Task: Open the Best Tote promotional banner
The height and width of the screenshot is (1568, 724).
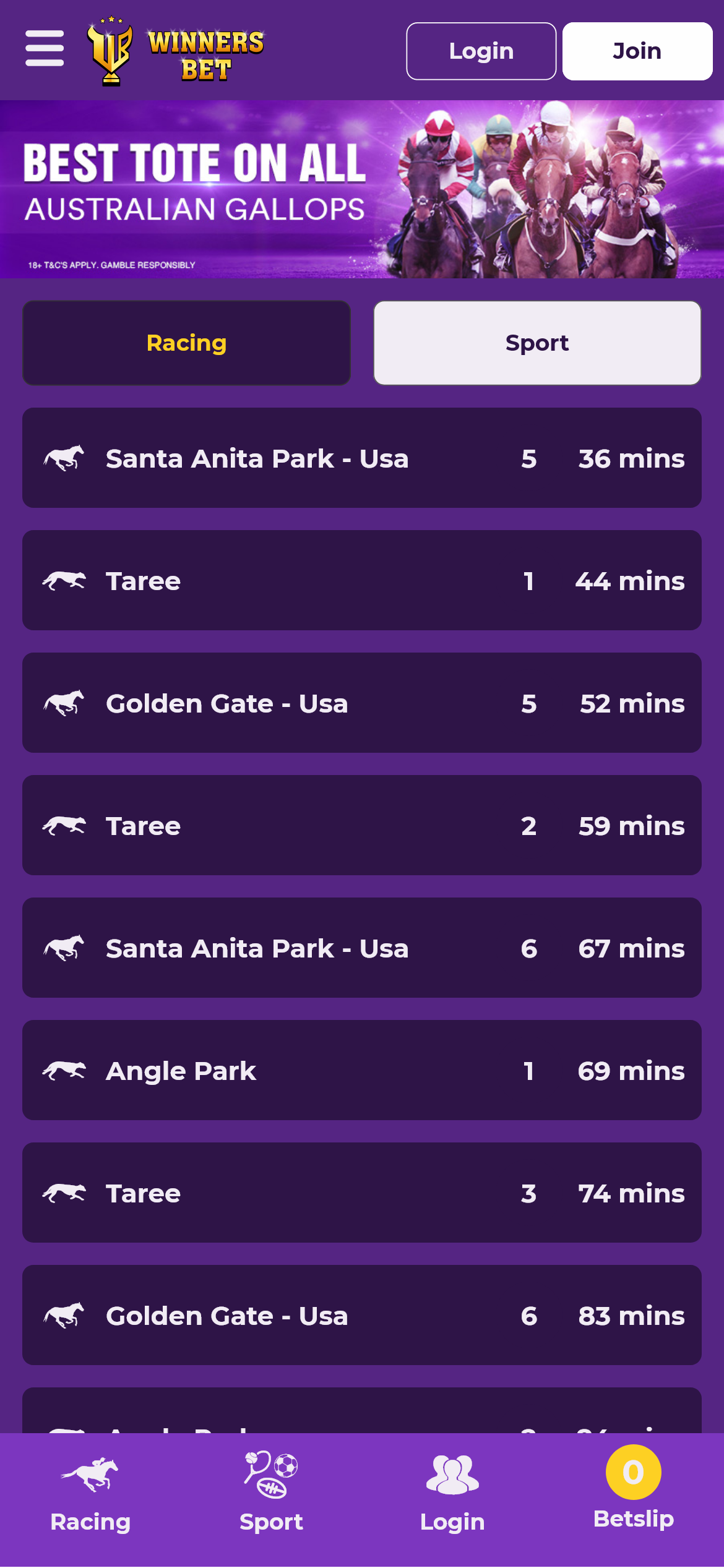Action: 362,189
